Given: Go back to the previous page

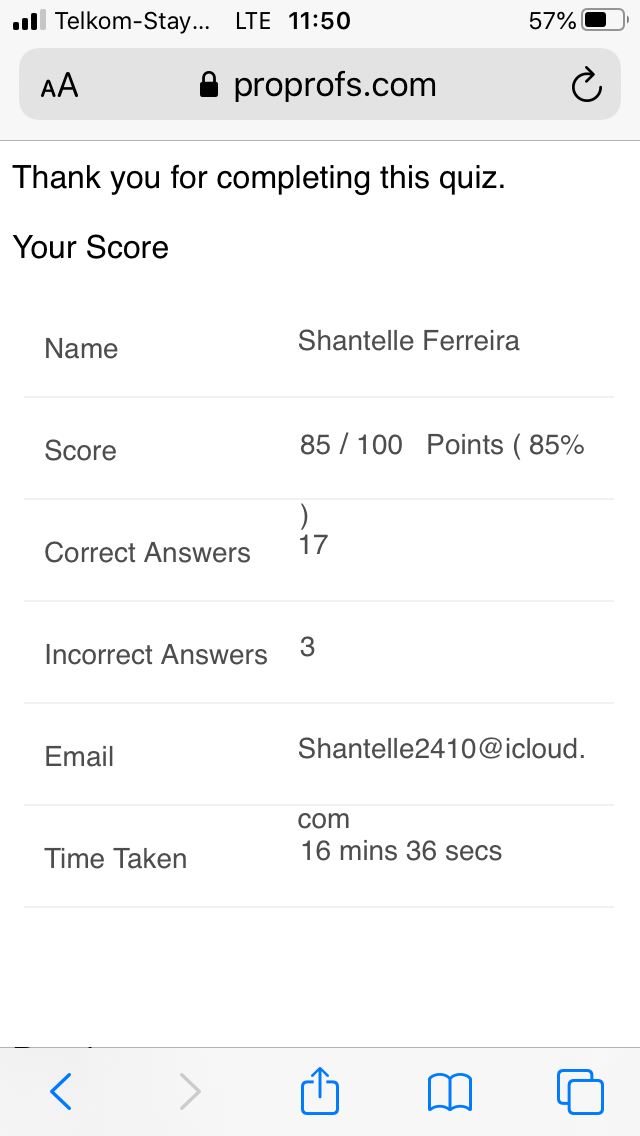Looking at the screenshot, I should point(61,1091).
